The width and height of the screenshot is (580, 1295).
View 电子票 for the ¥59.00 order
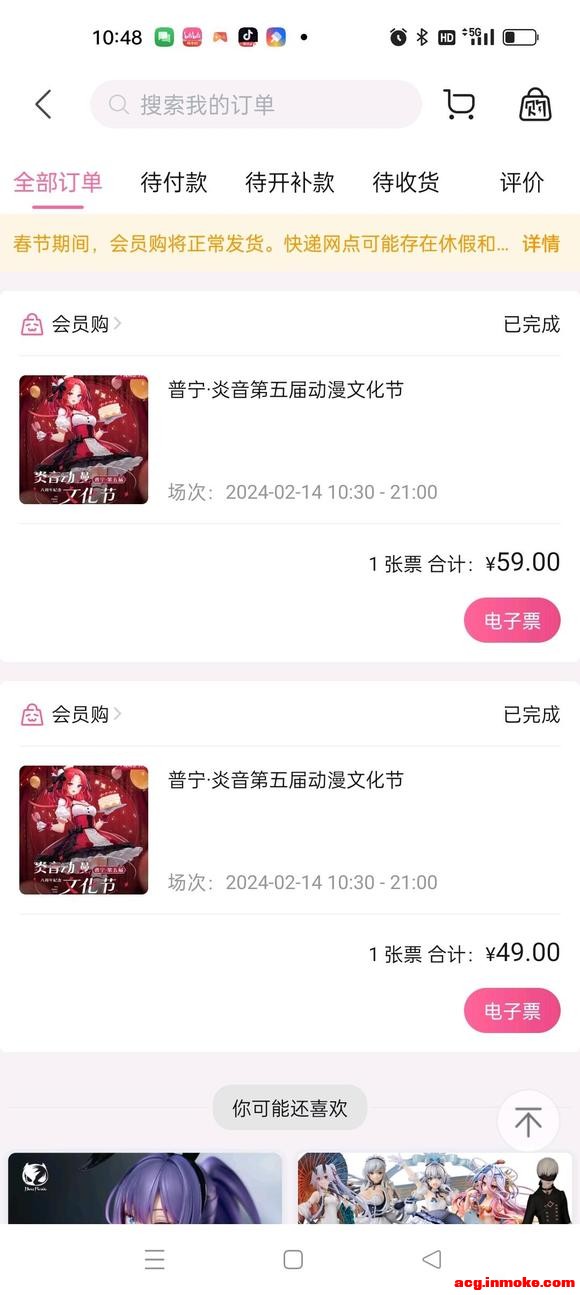click(x=512, y=621)
